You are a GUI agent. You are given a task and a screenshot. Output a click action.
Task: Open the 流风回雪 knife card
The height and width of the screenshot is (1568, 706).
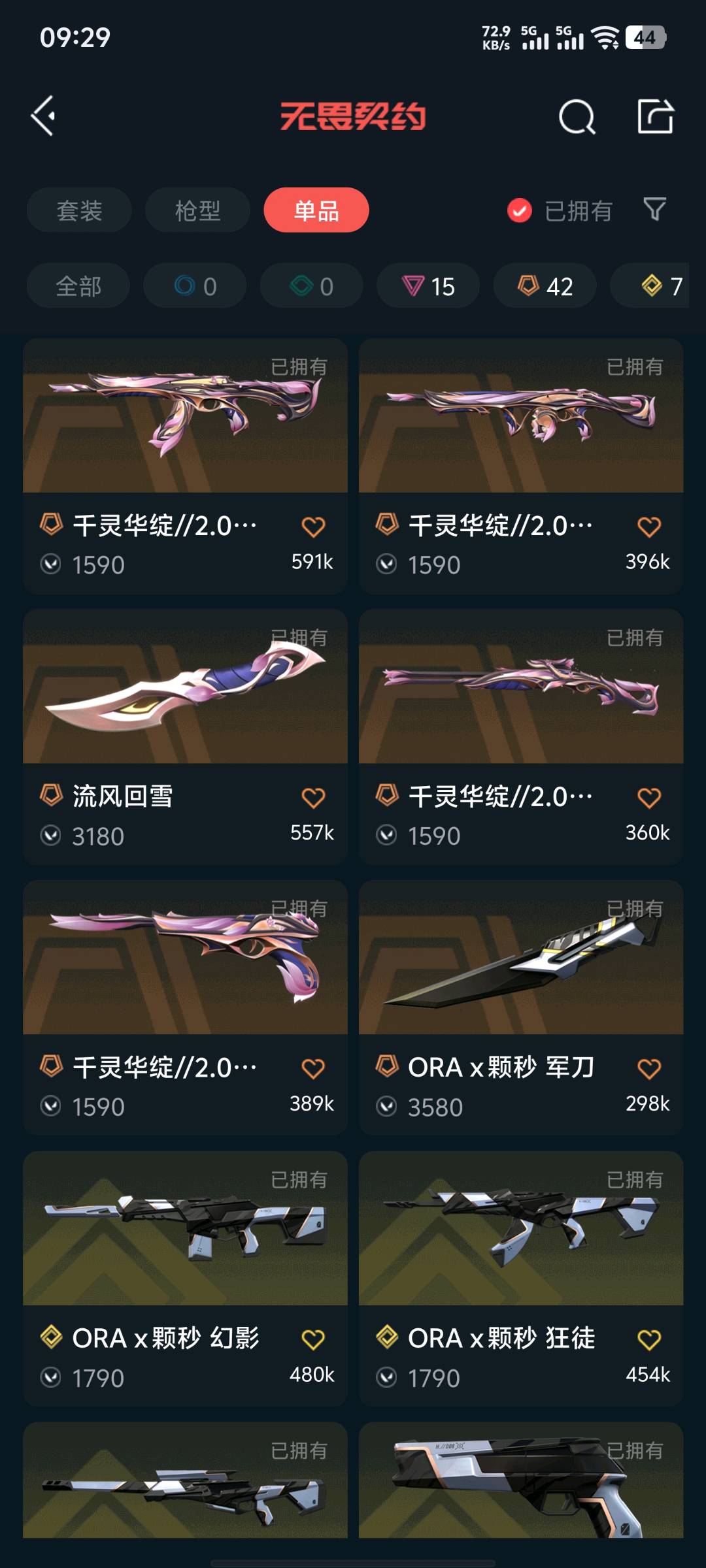tap(185, 737)
